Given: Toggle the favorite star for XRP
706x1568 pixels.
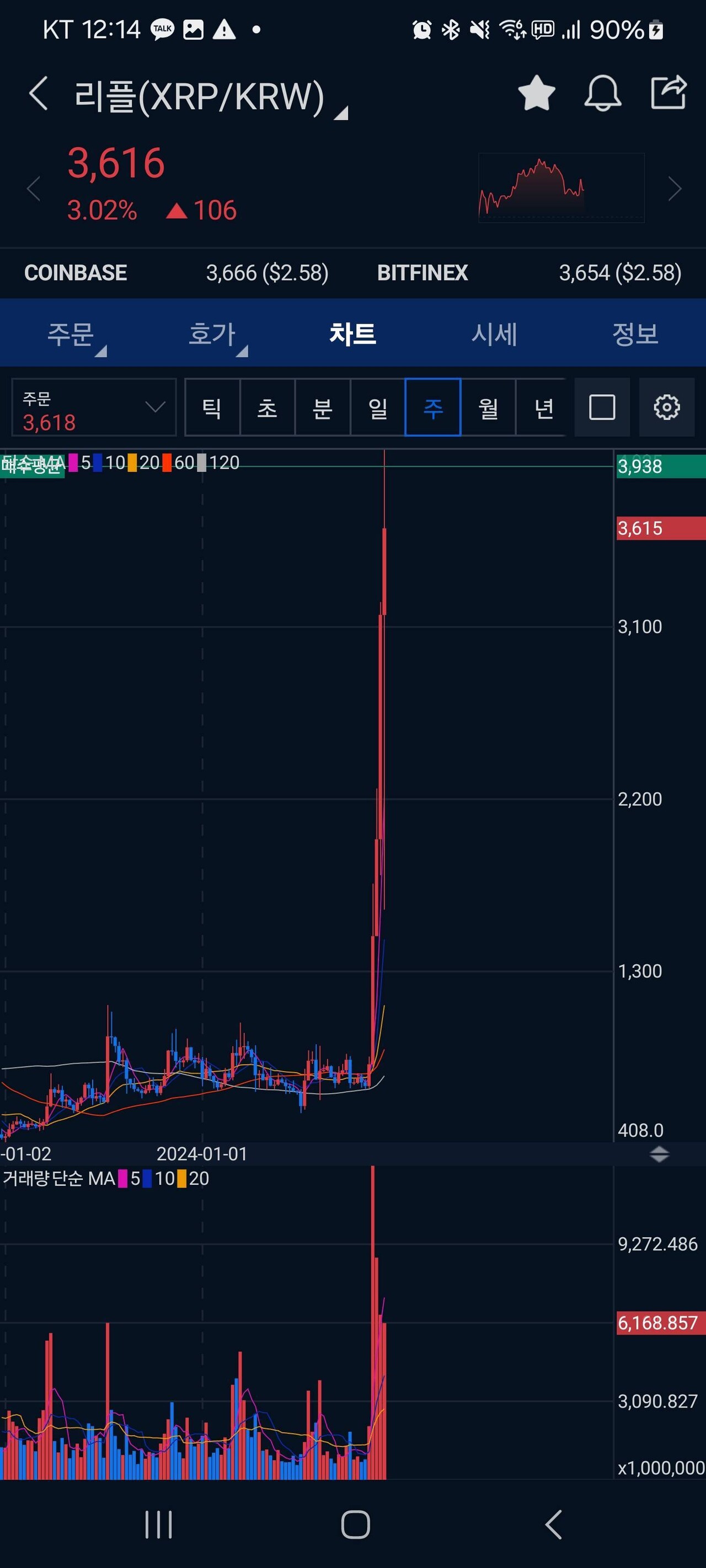Looking at the screenshot, I should click(536, 94).
